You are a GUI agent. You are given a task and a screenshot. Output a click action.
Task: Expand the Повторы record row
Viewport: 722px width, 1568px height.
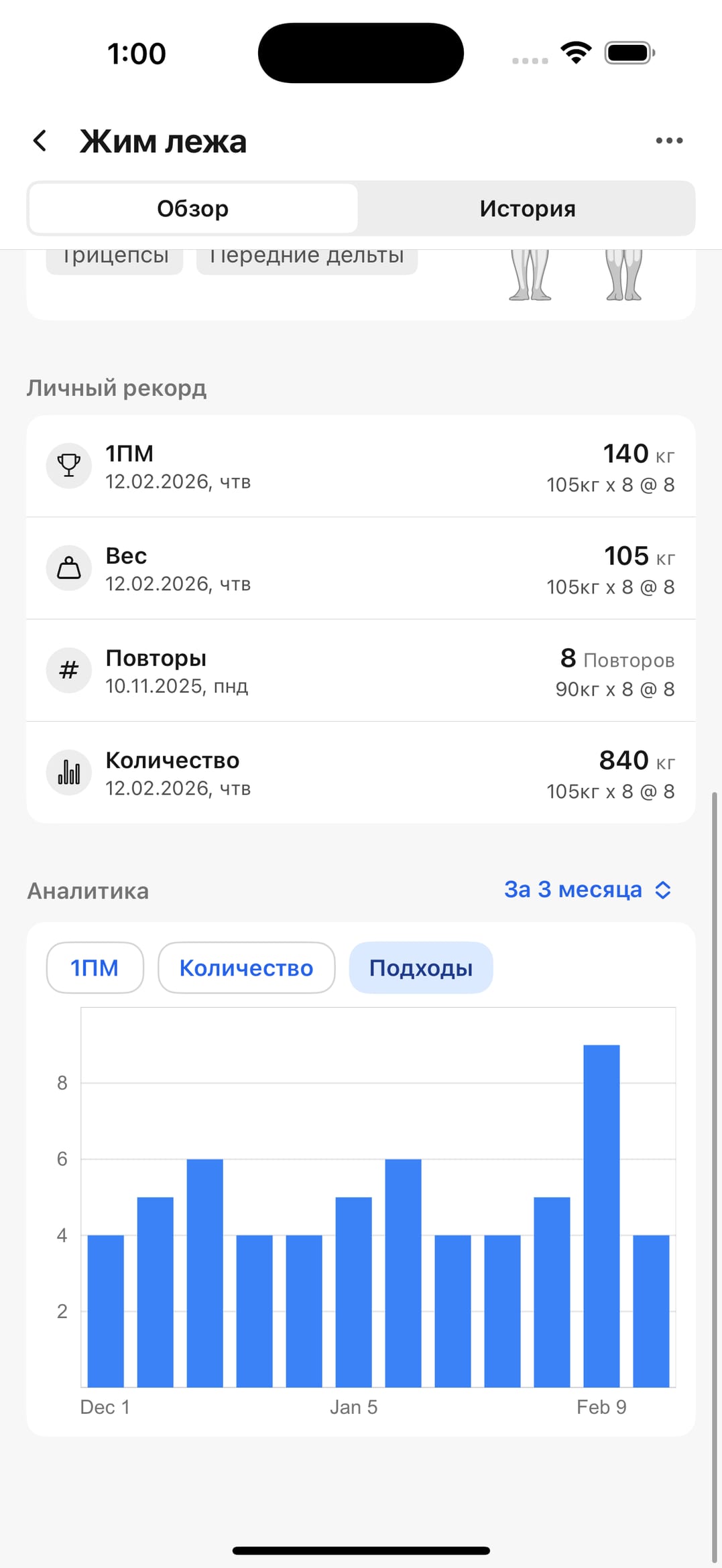tap(361, 670)
